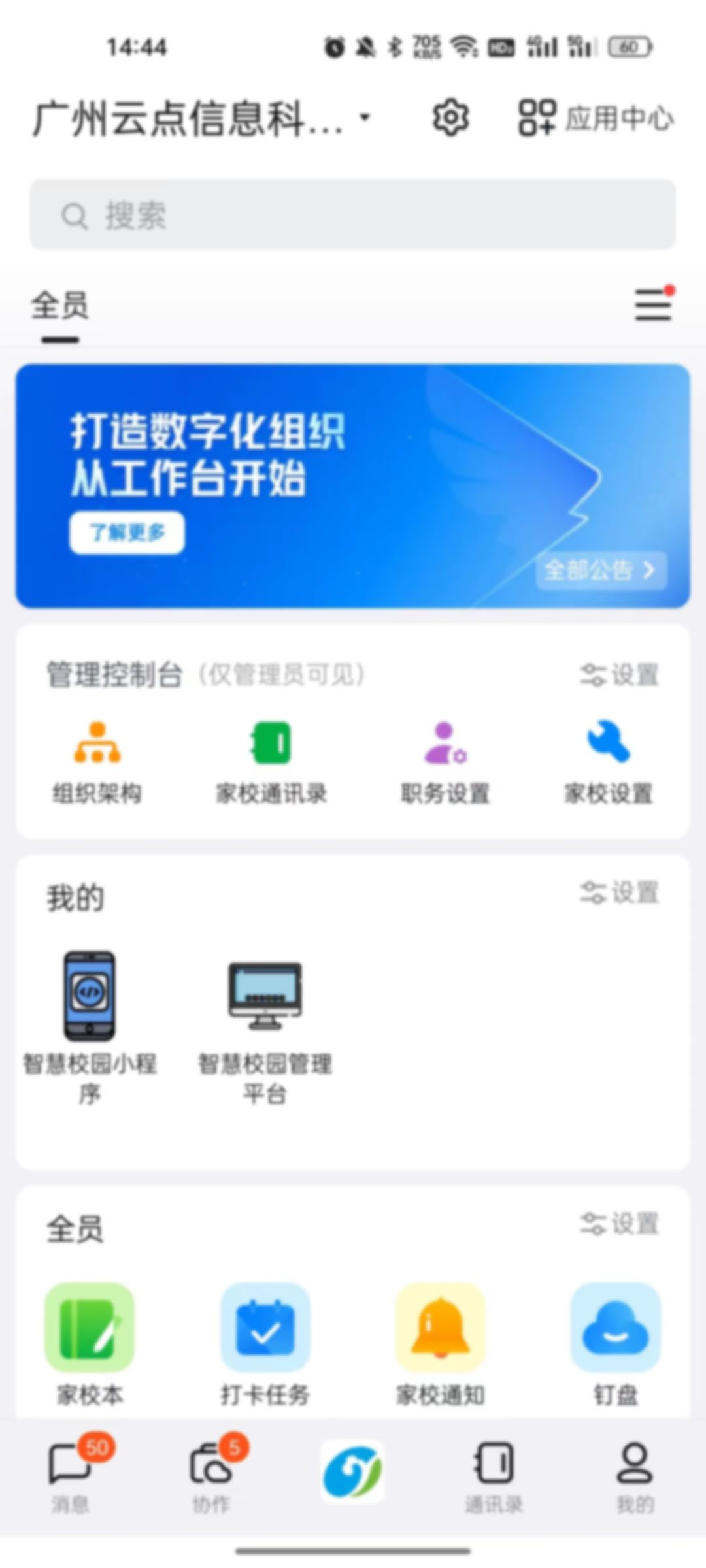Open 家校本 app

point(90,1343)
